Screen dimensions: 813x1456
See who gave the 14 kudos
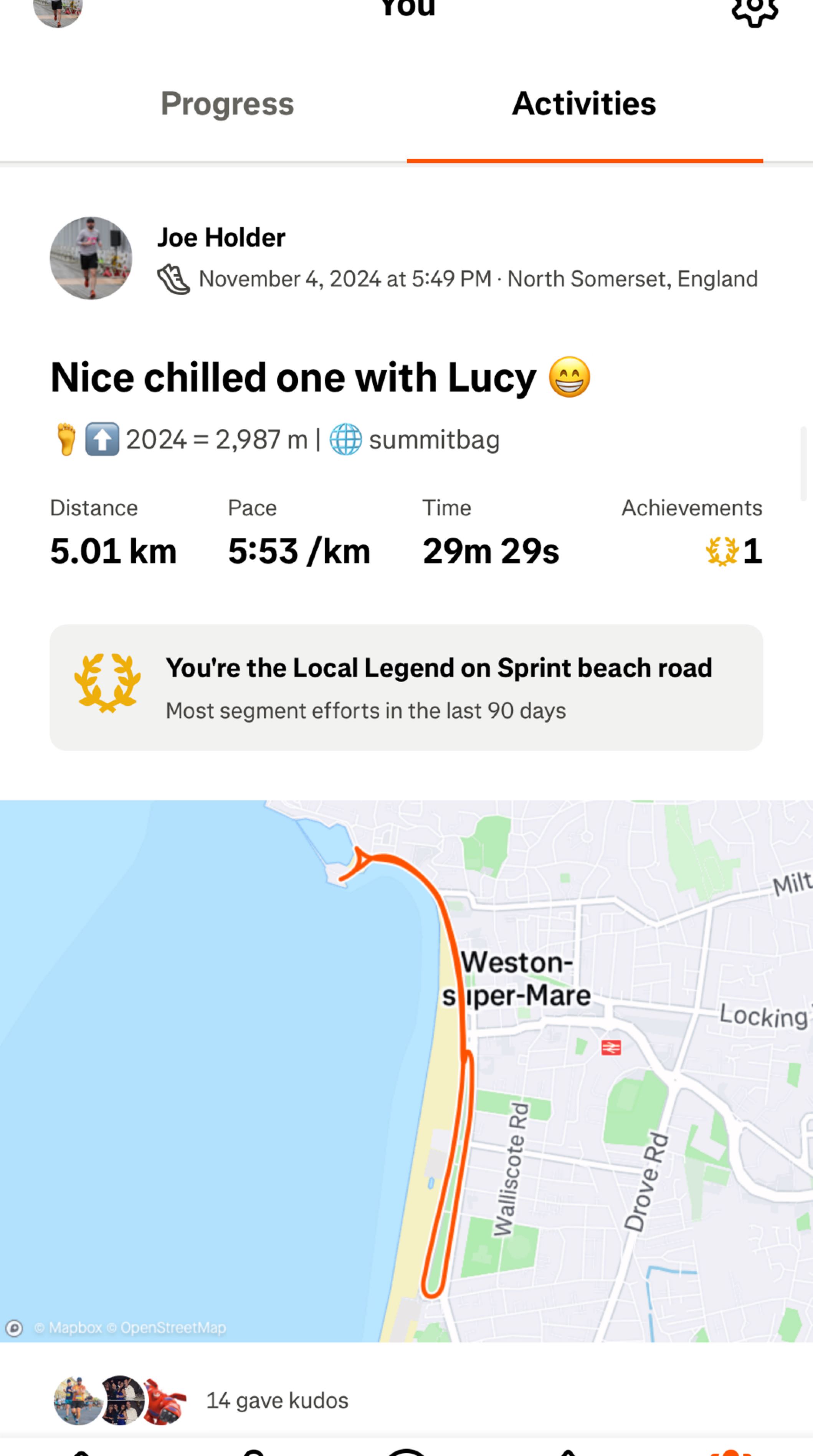[x=277, y=1401]
